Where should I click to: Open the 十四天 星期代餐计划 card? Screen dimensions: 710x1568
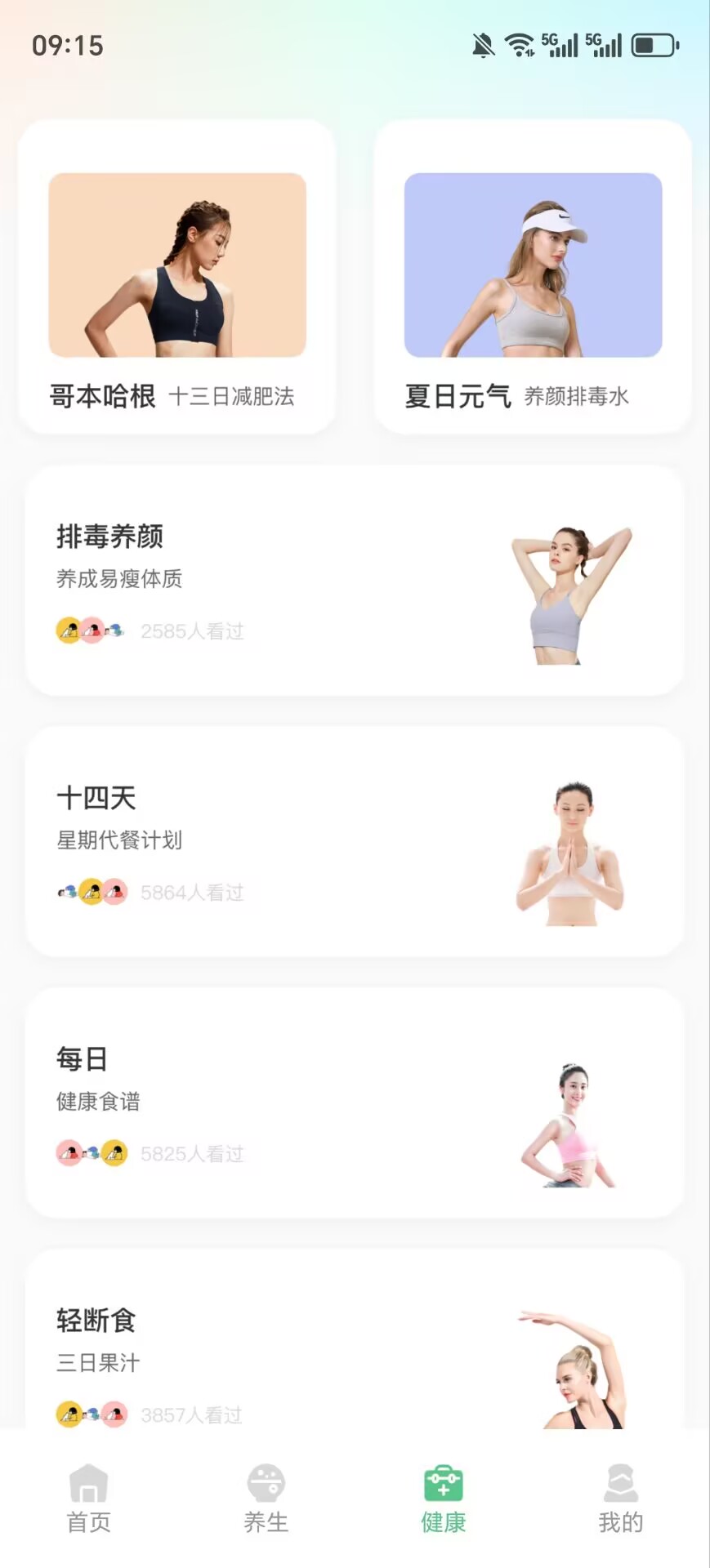point(355,843)
